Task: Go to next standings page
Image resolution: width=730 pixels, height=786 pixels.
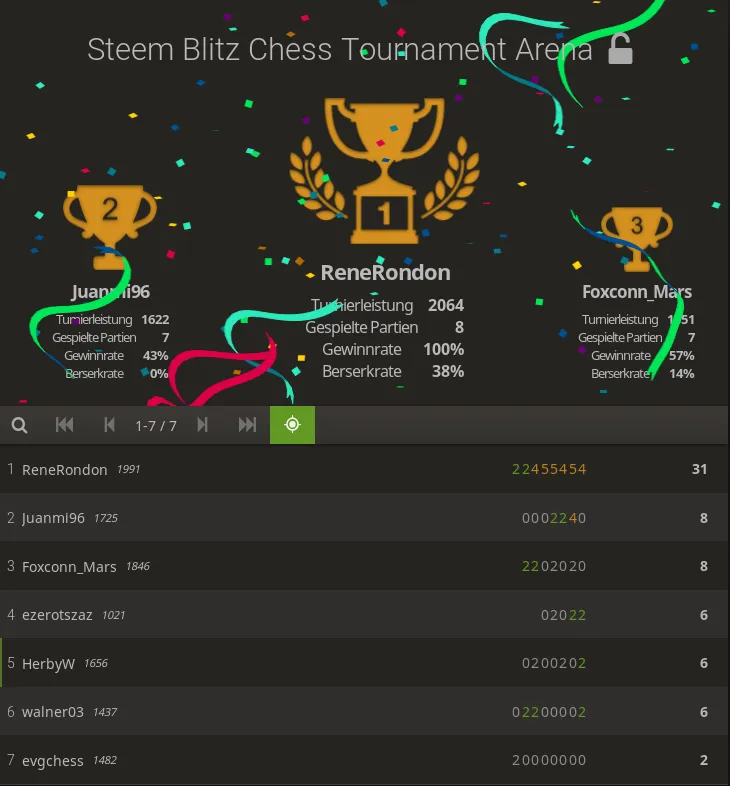Action: tap(203, 425)
